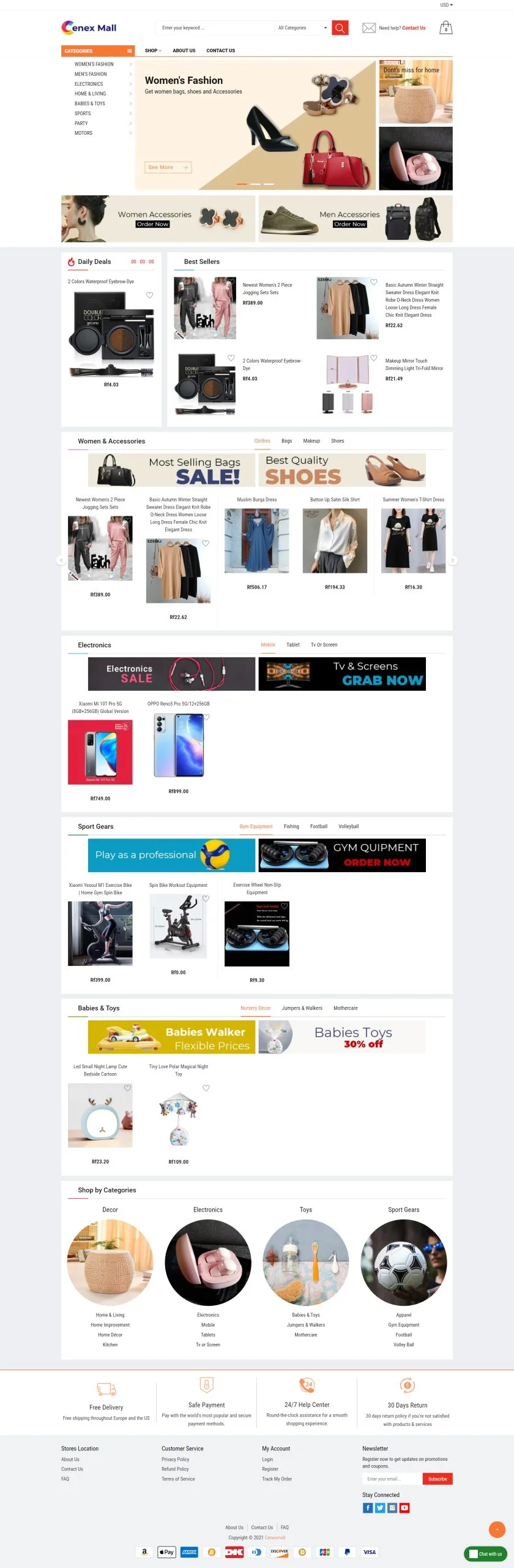Open the Women's Fashion category
The height and width of the screenshot is (1568, 514).
(x=94, y=64)
